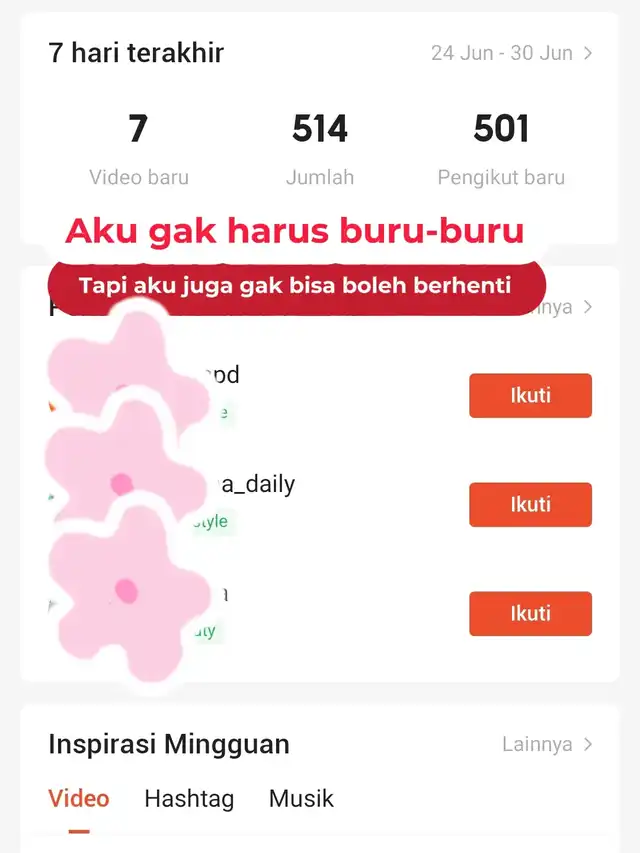Open Lainnya next to Inspirasi Mingguan
640x853 pixels.
tap(547, 745)
